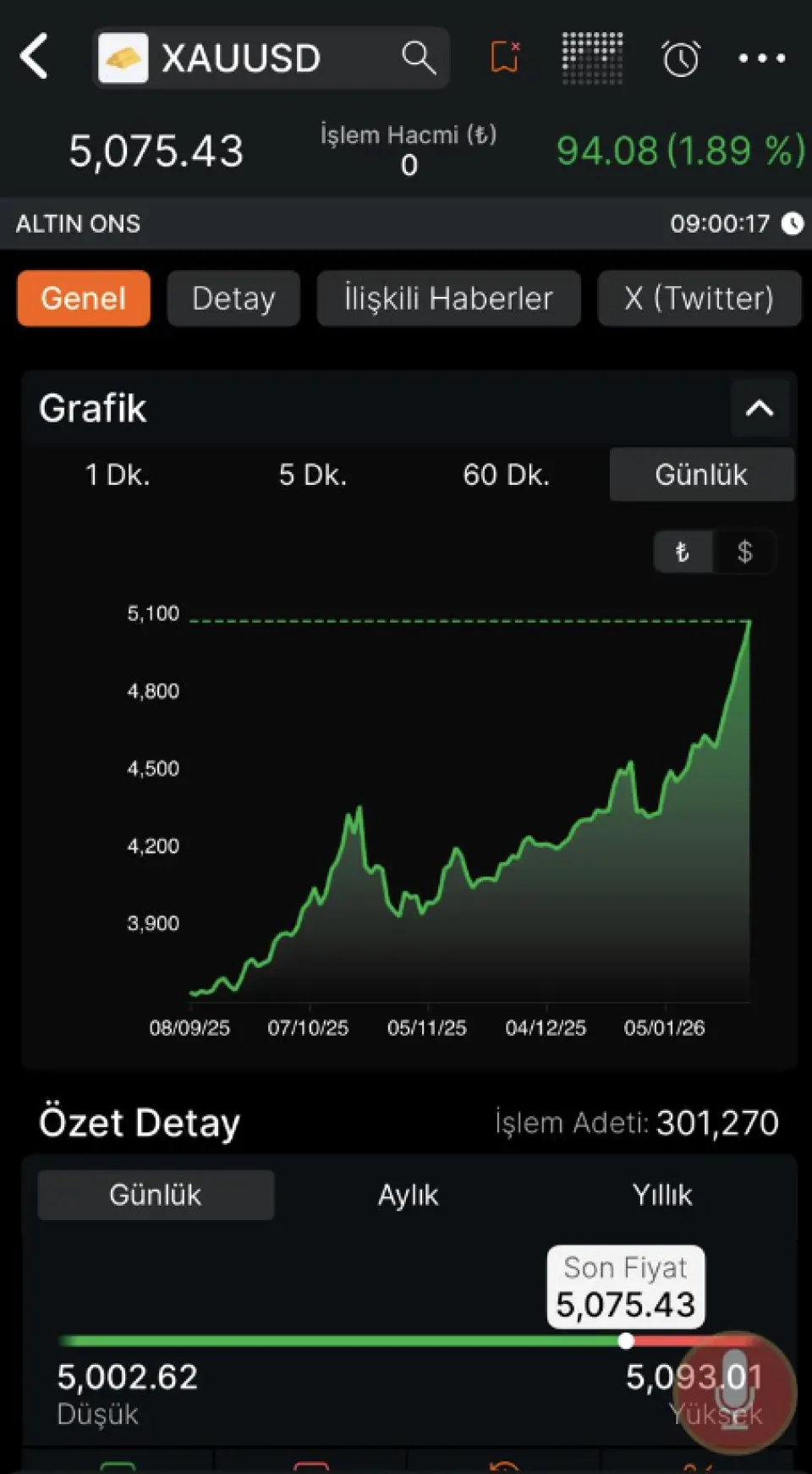Tap the red microphone voice button
Screen dimensions: 812x1474
(x=734, y=1392)
